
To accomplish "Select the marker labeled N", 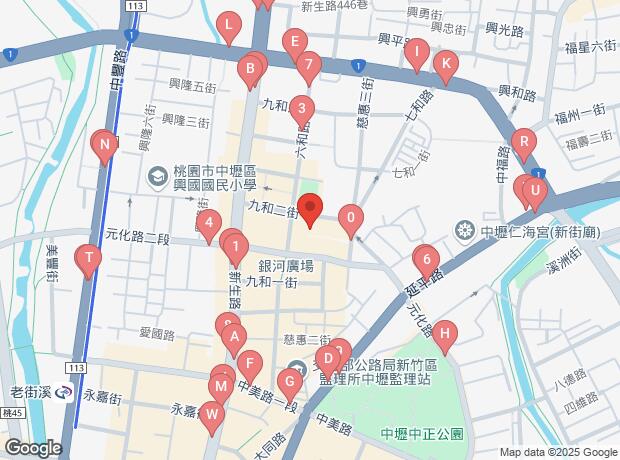I will click(103, 145).
